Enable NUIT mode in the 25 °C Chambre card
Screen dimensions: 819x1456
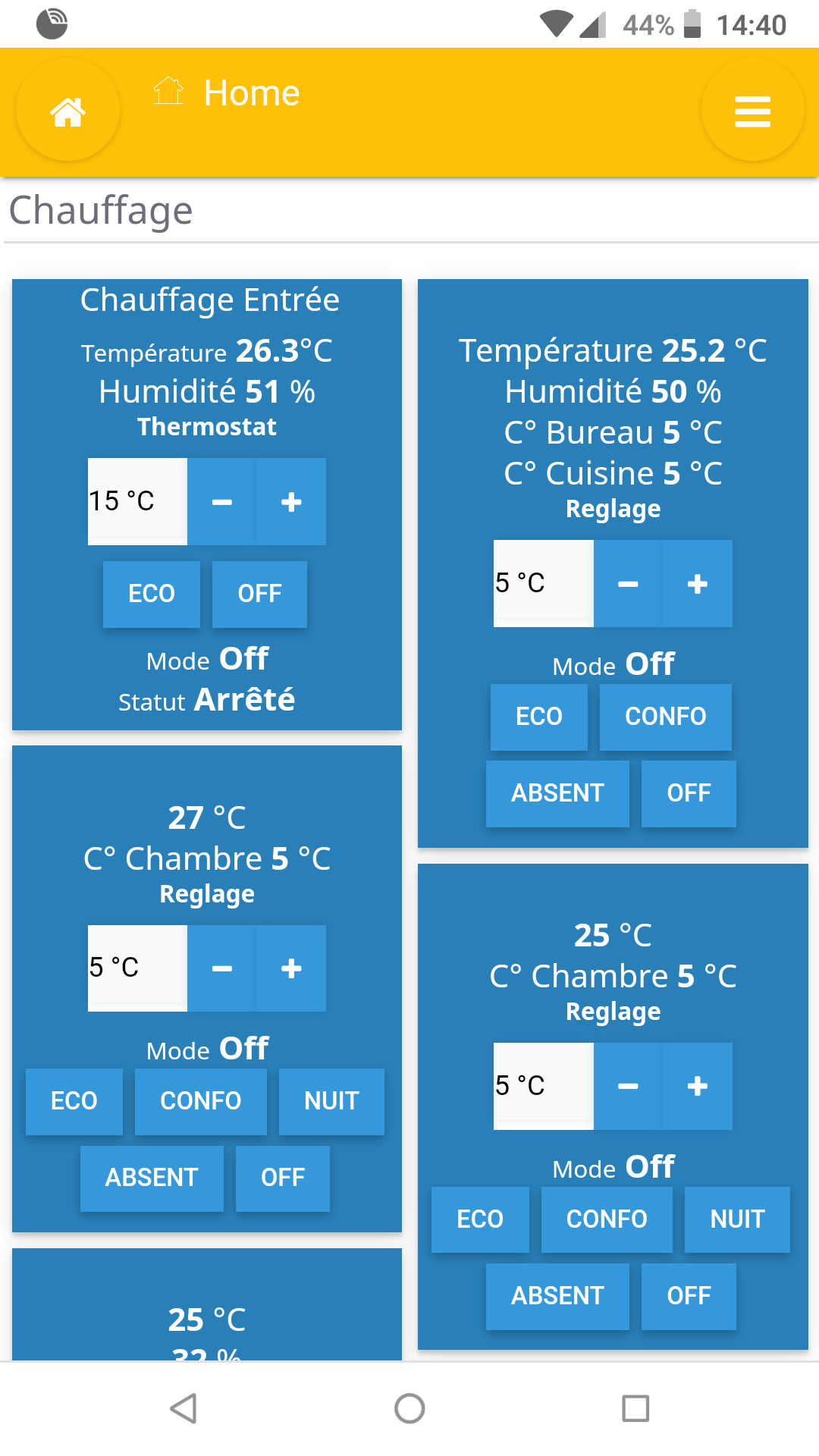point(737,1219)
